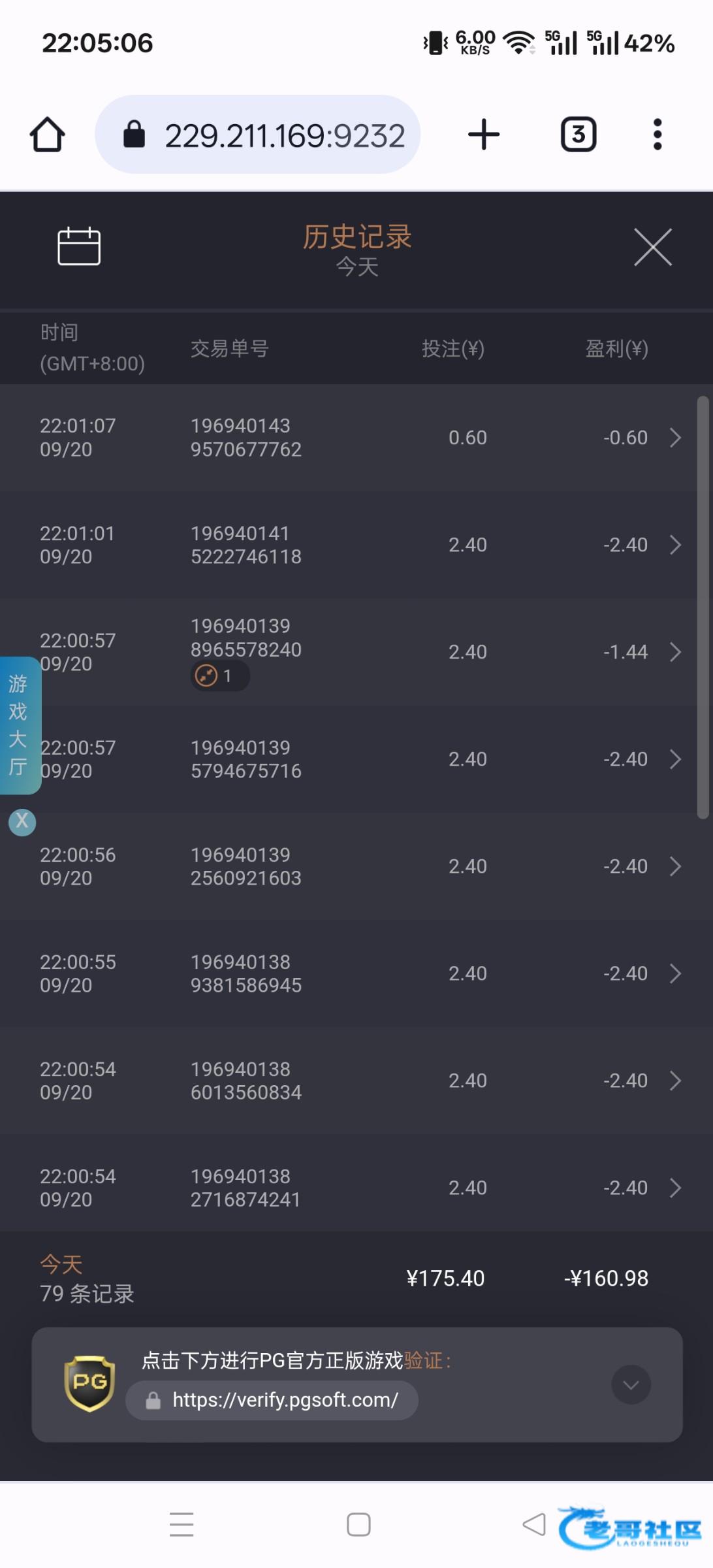Tap the browser address bar
This screenshot has width=713, height=1568.
tap(258, 135)
